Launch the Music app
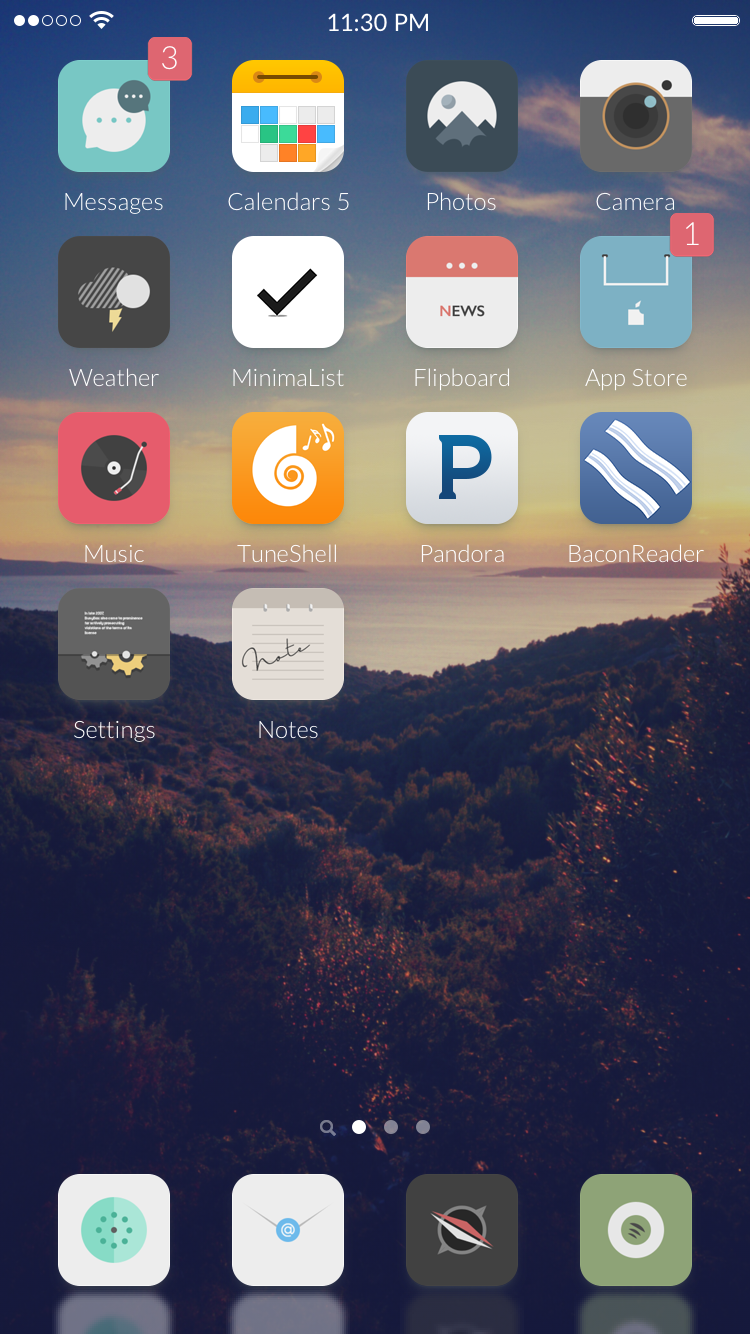 pyautogui.click(x=114, y=468)
